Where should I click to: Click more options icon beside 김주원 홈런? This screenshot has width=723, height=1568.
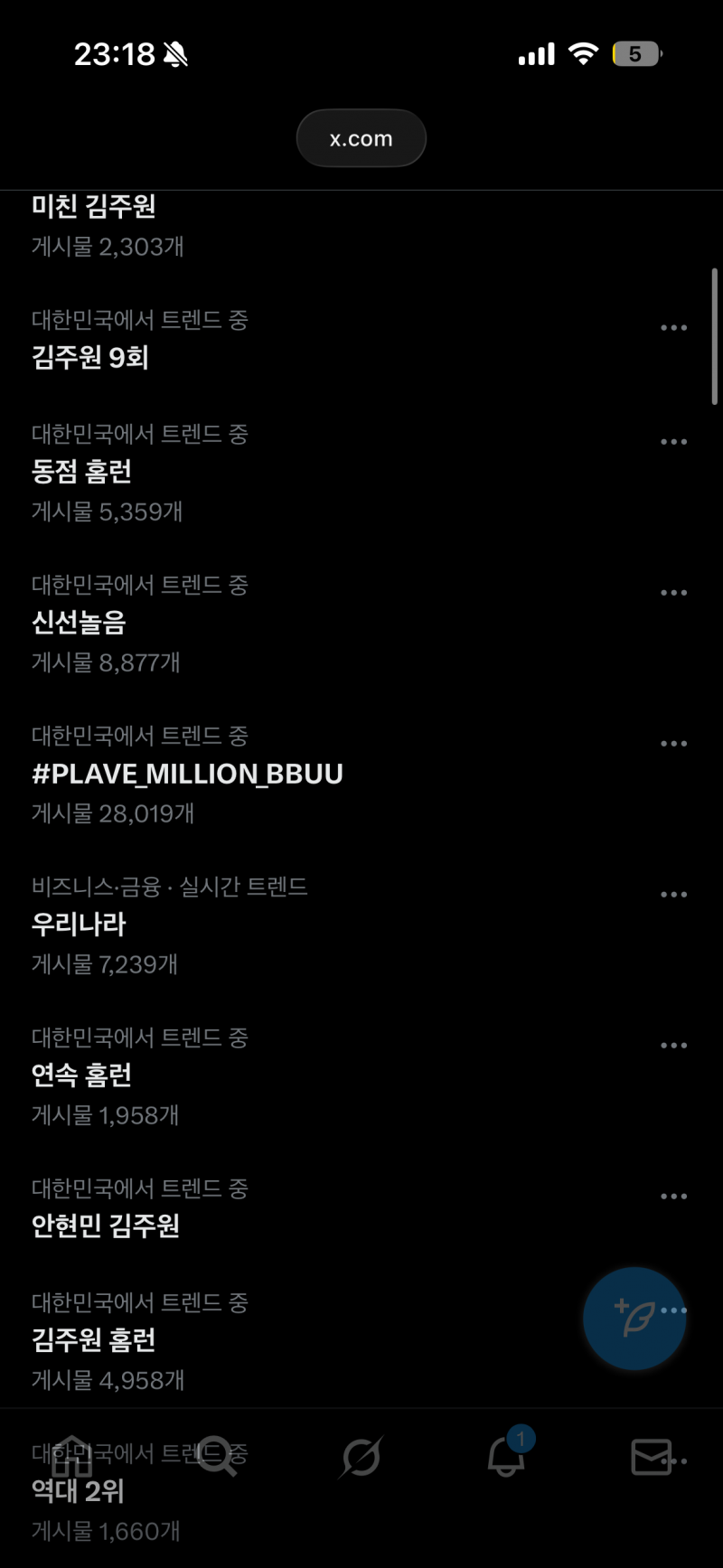coord(674,1309)
